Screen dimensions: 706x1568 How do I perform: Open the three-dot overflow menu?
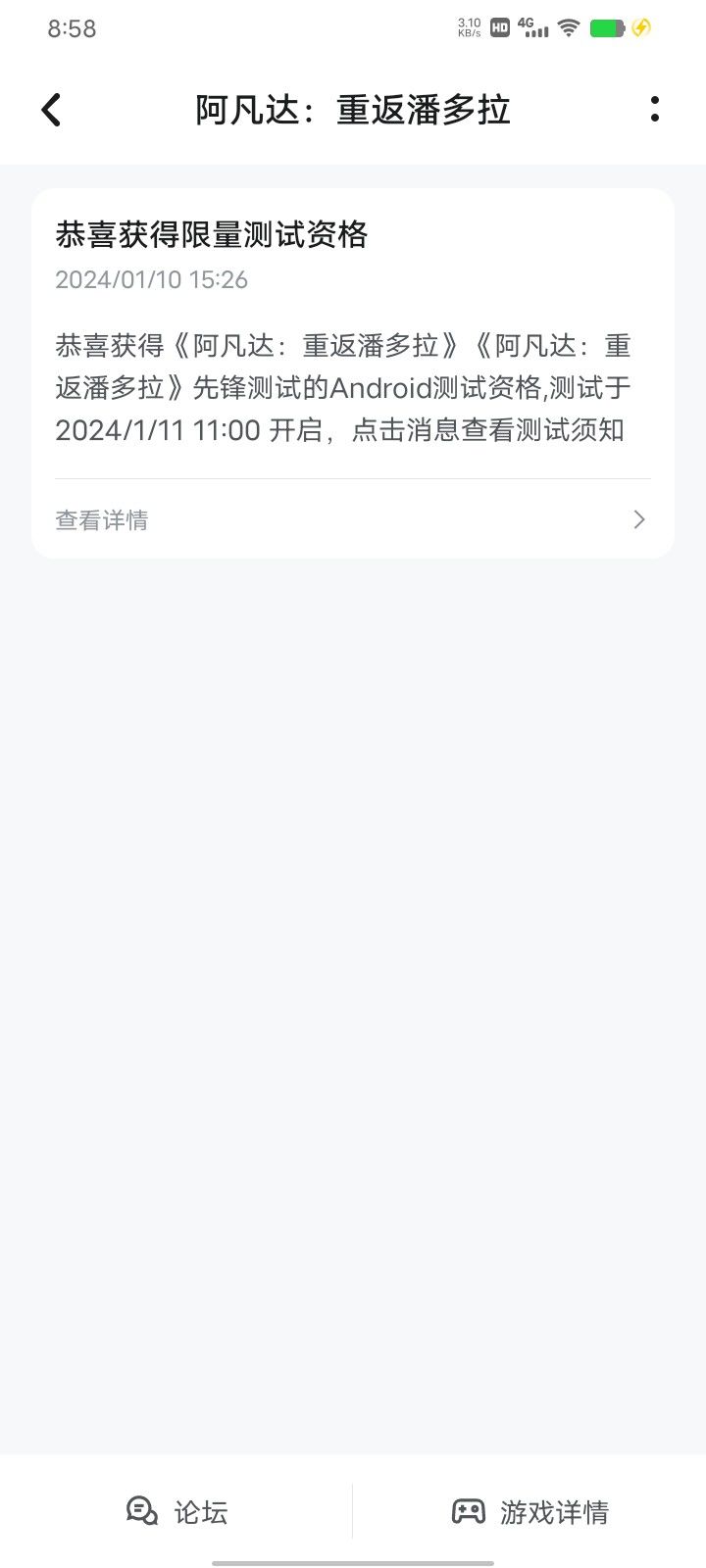click(x=654, y=110)
